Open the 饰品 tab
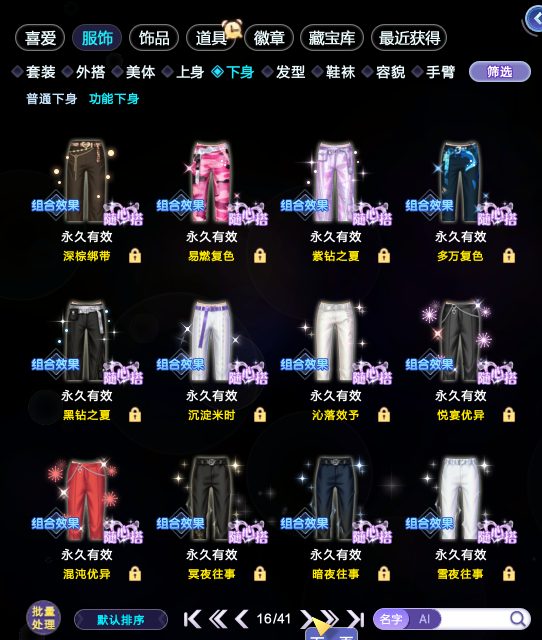 [x=154, y=38]
